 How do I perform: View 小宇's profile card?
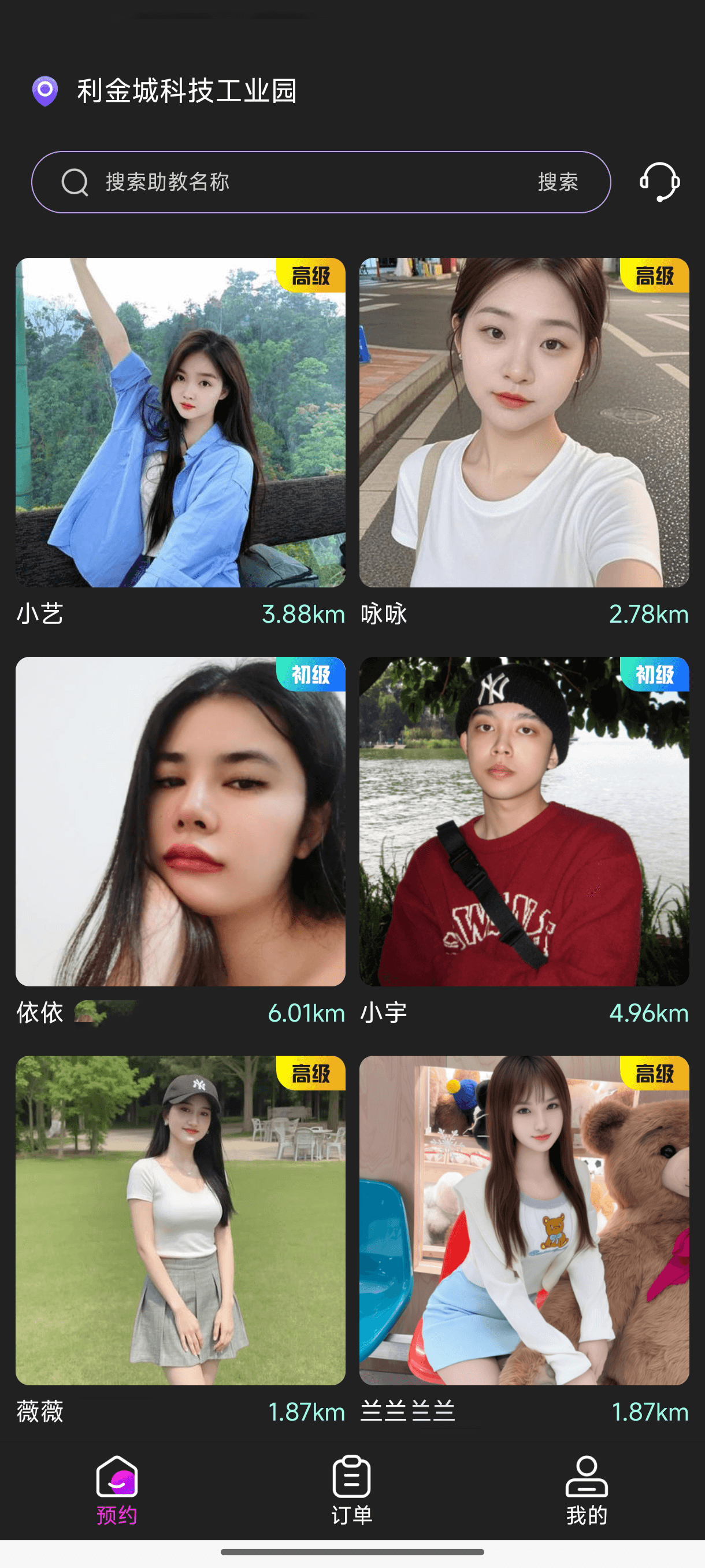coord(524,821)
